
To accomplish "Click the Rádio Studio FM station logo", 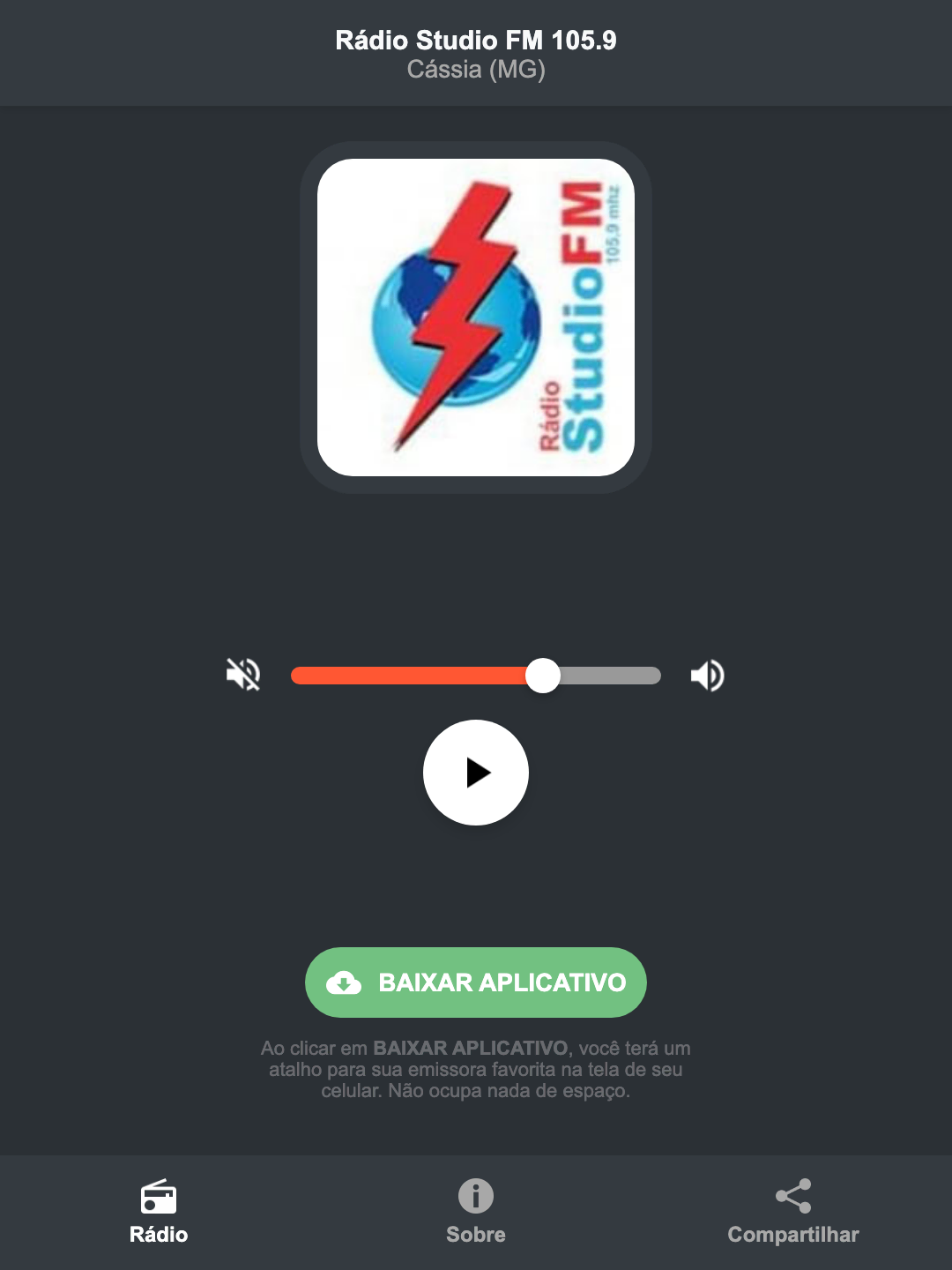I will [476, 315].
